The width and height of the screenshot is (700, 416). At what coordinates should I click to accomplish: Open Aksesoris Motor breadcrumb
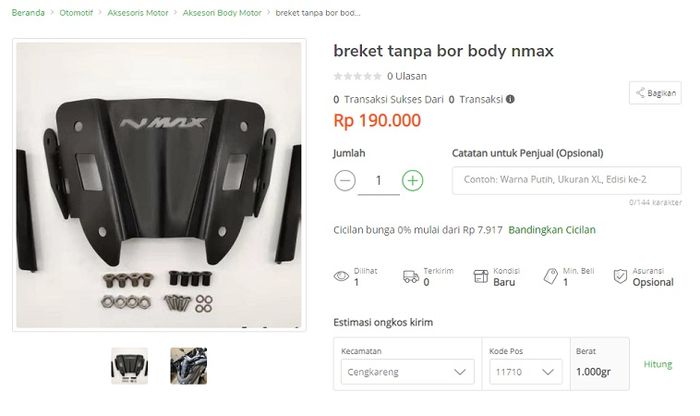click(x=140, y=14)
